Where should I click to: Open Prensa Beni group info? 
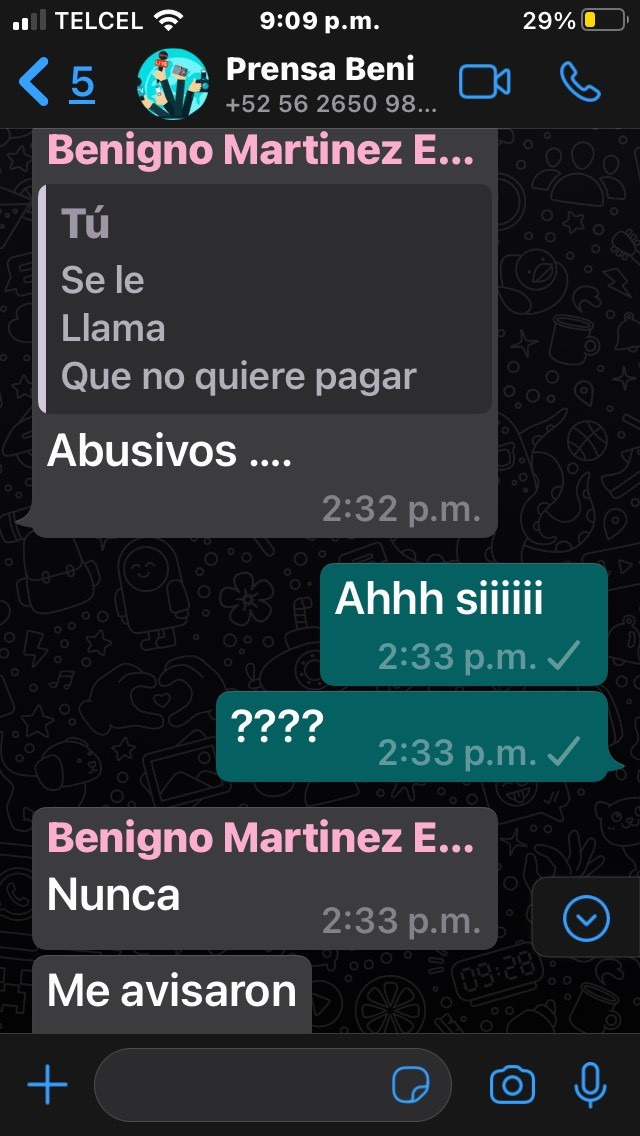(331, 85)
